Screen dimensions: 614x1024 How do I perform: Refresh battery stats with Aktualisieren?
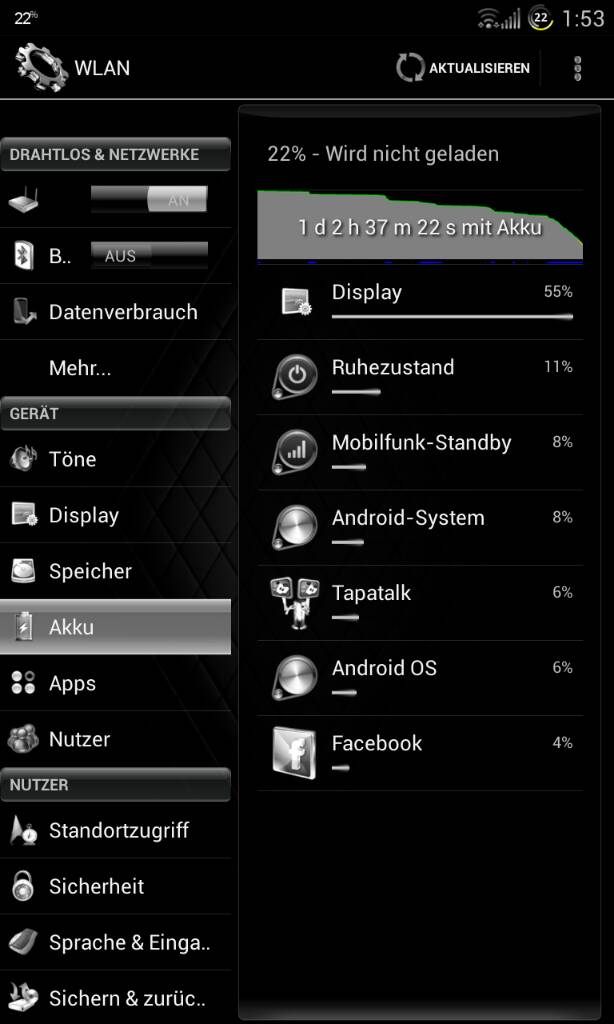click(464, 68)
